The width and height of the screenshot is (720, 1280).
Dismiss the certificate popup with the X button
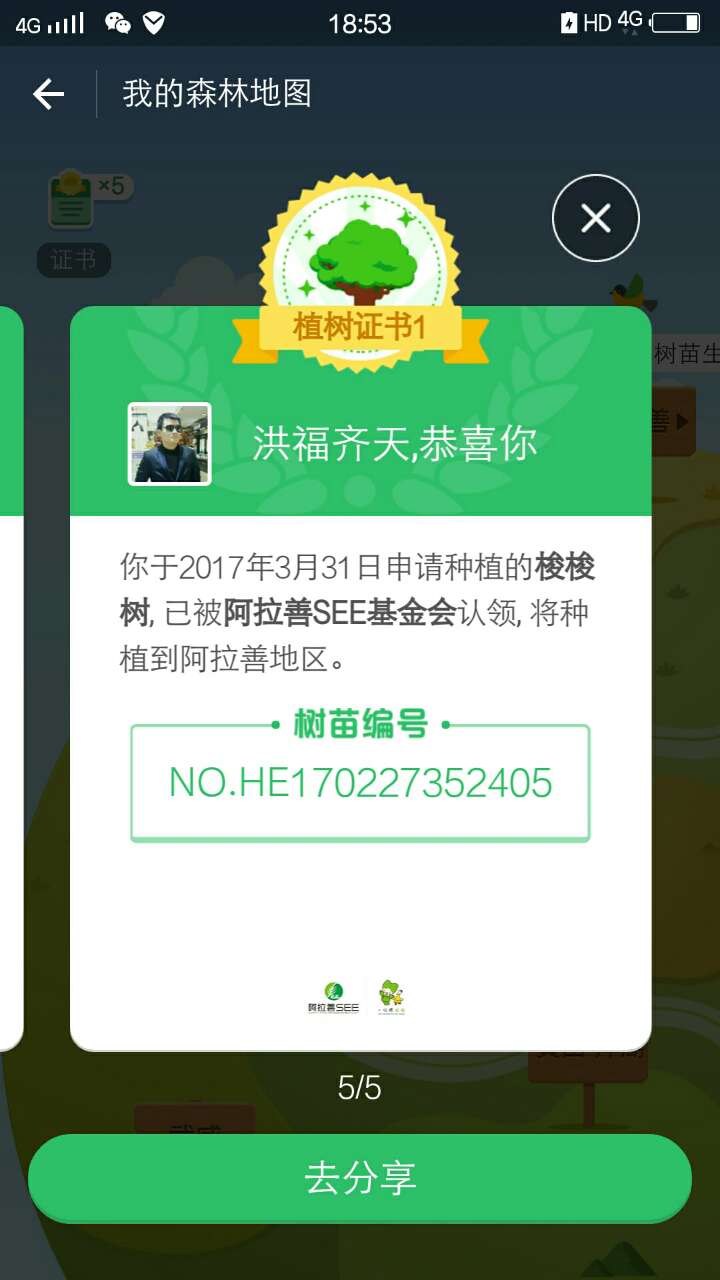(596, 217)
